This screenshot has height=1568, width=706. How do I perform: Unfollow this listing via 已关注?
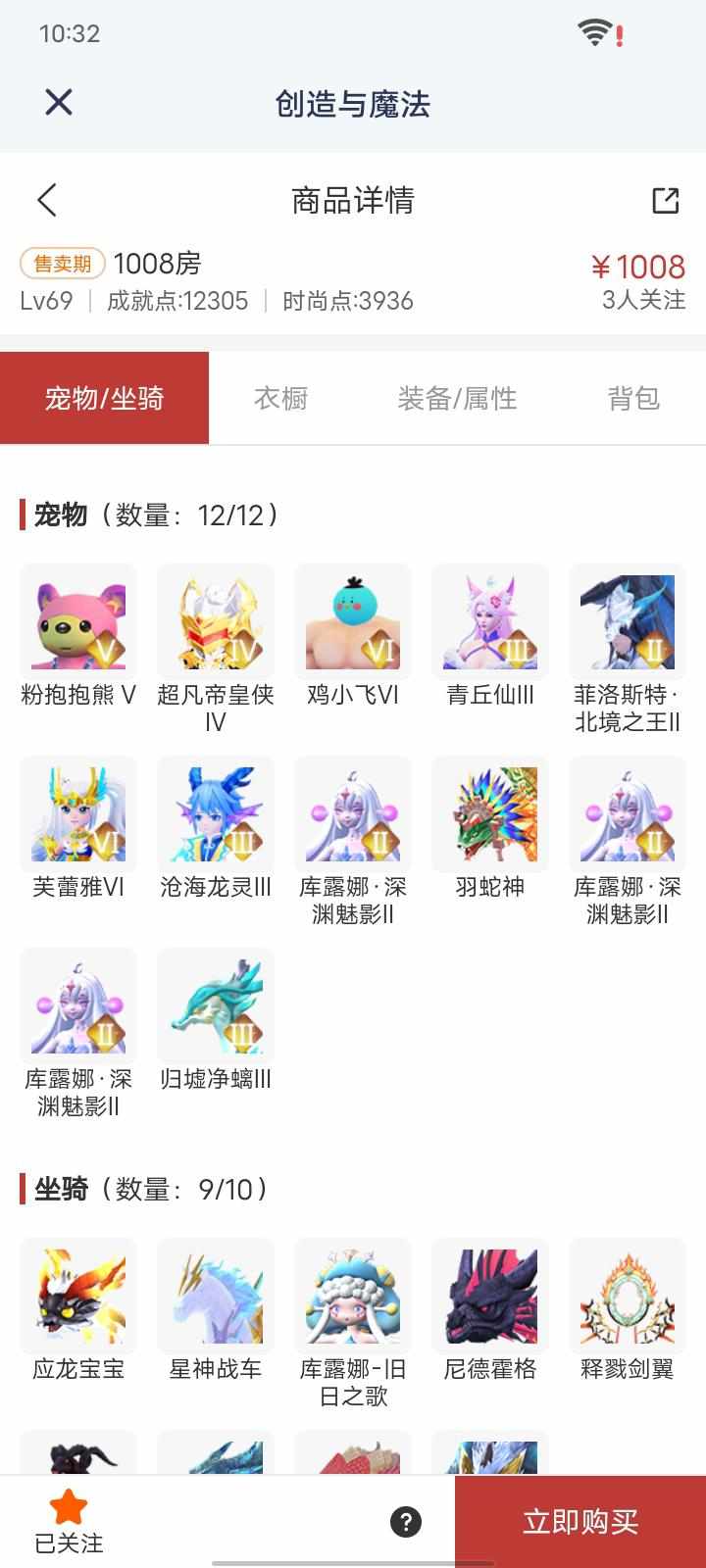click(69, 1522)
